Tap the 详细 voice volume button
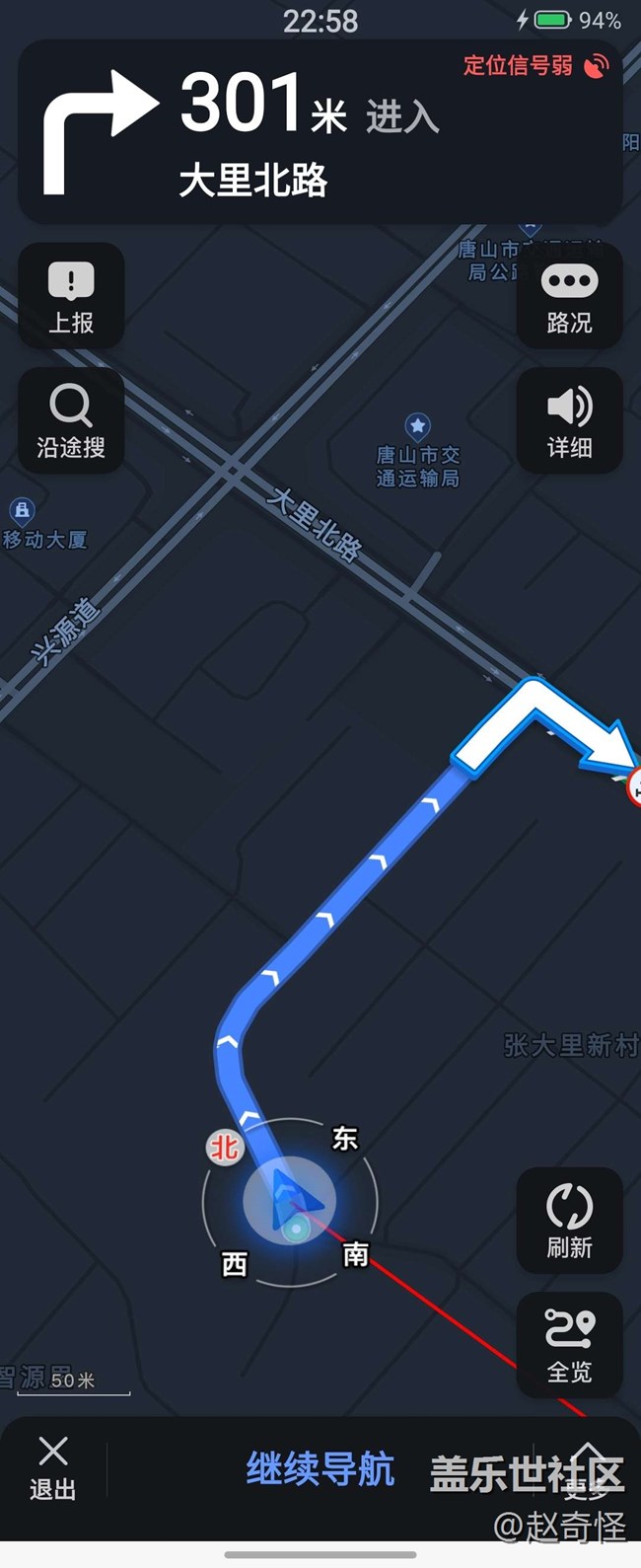641x1568 pixels. (569, 421)
